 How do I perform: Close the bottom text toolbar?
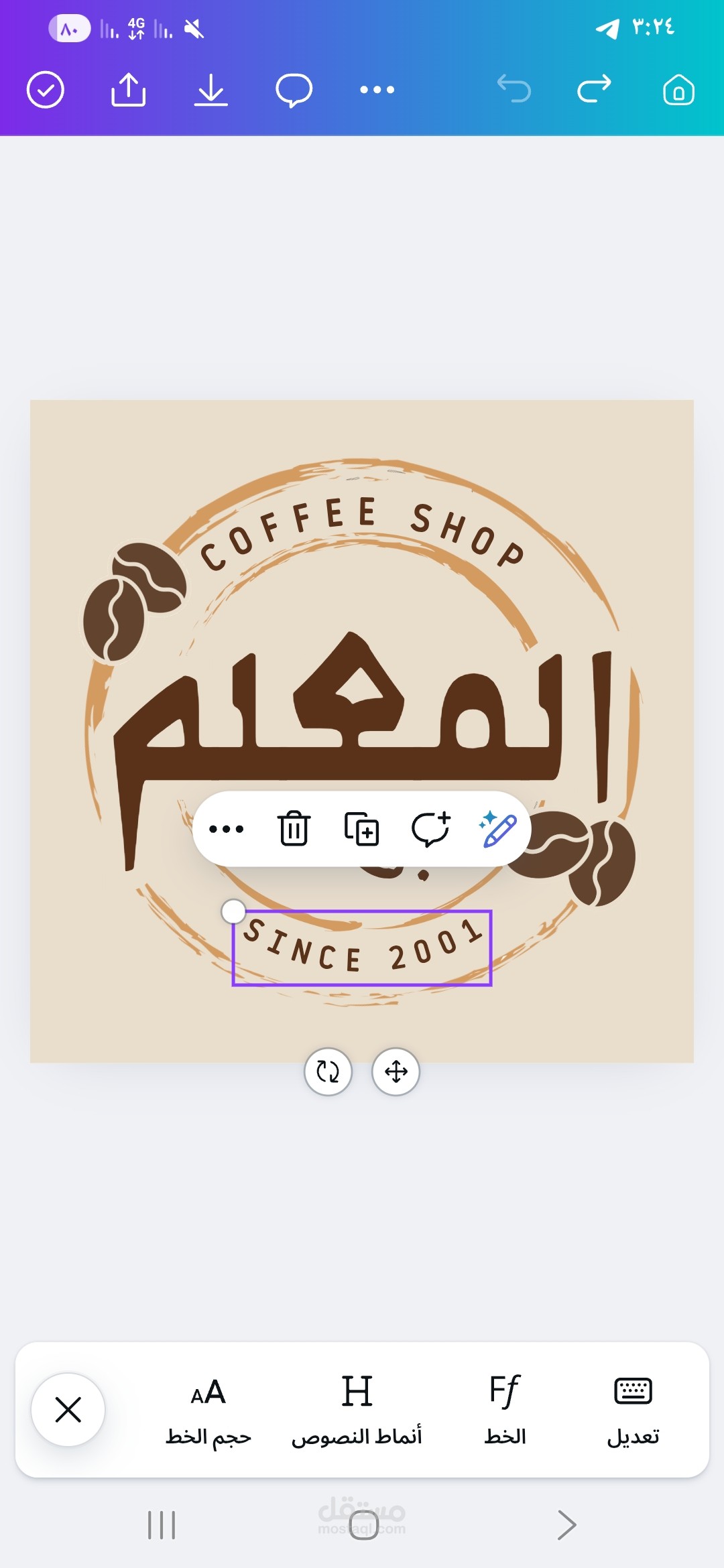tap(68, 1410)
